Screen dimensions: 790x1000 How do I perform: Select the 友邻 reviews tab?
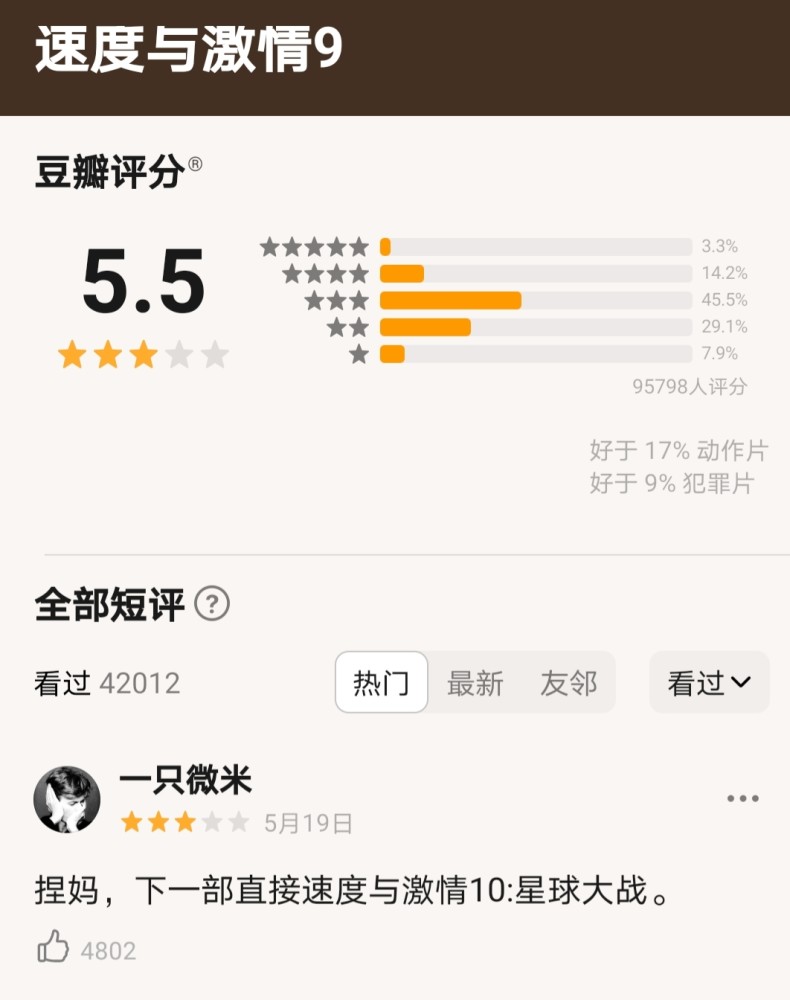tap(568, 683)
